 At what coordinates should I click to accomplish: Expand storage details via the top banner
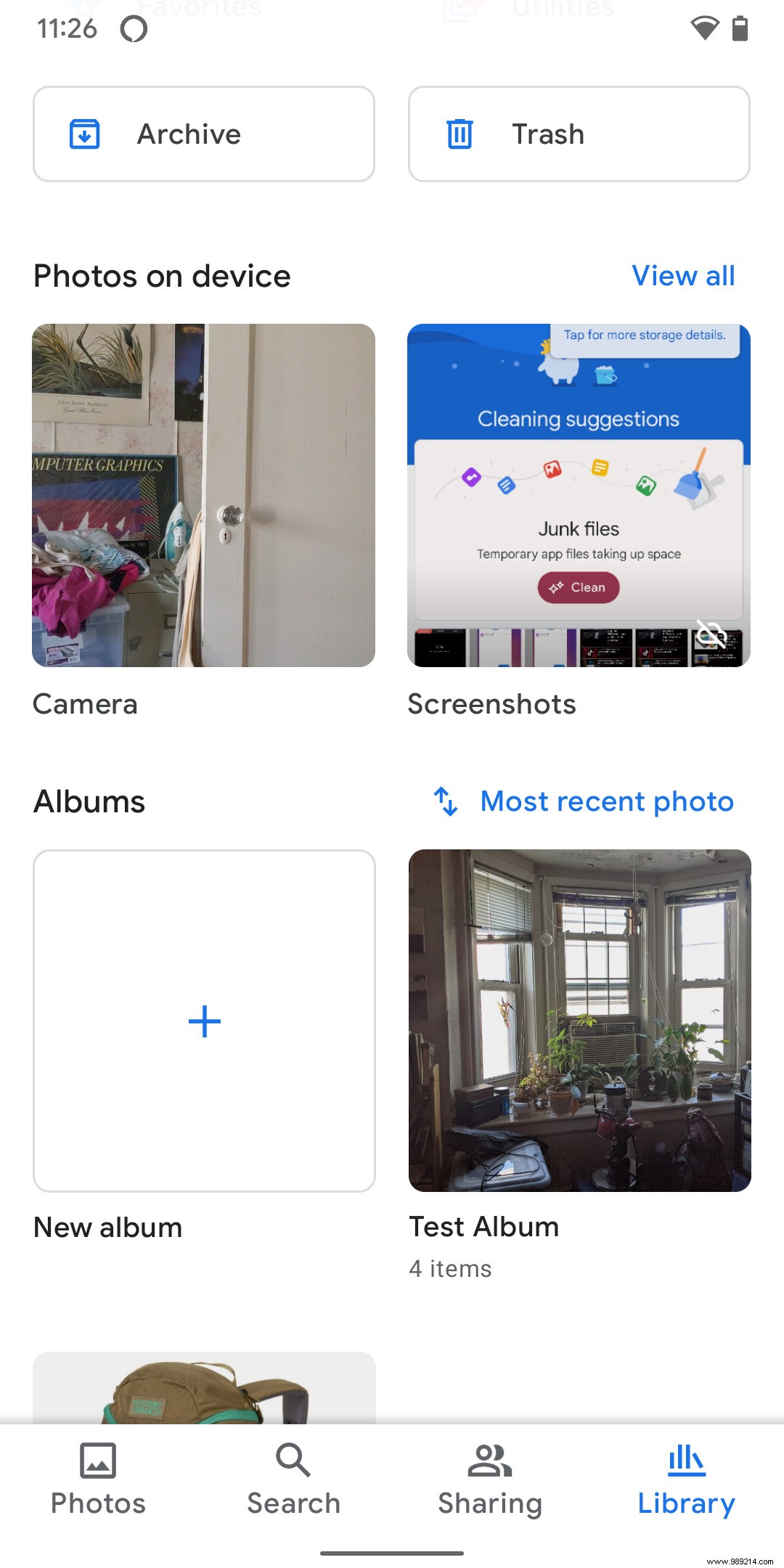pyautogui.click(x=645, y=335)
